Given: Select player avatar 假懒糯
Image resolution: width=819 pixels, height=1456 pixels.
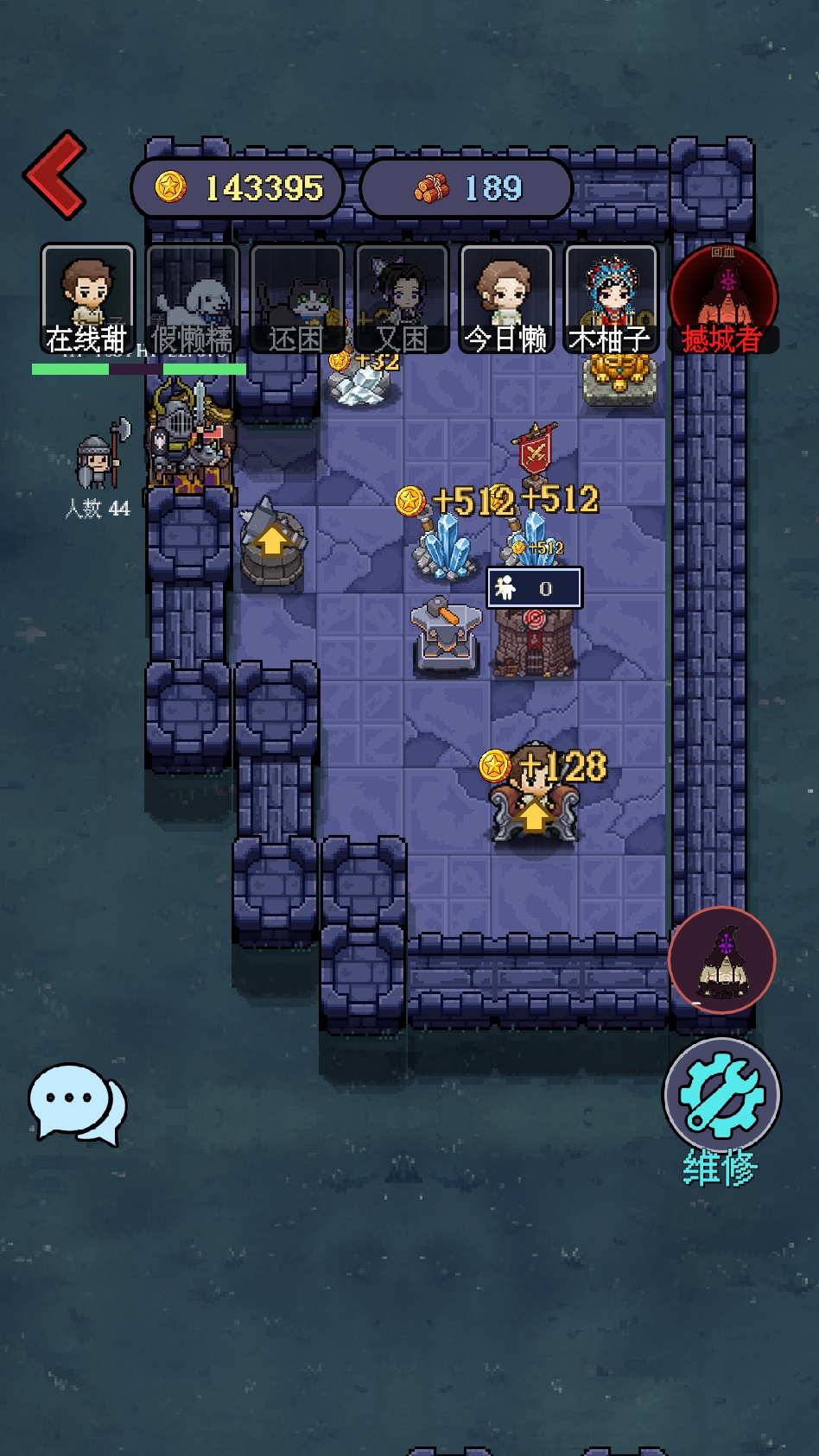Looking at the screenshot, I should [192, 299].
